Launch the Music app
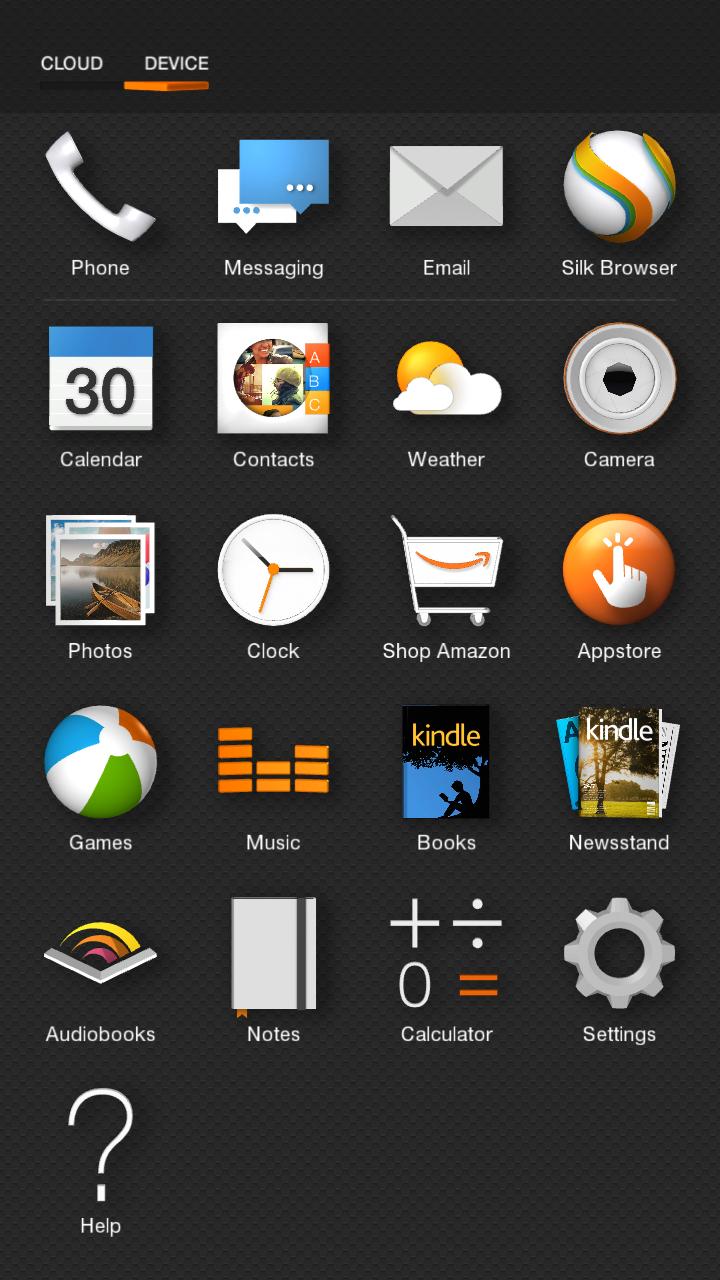The width and height of the screenshot is (720, 1280). pyautogui.click(x=273, y=763)
